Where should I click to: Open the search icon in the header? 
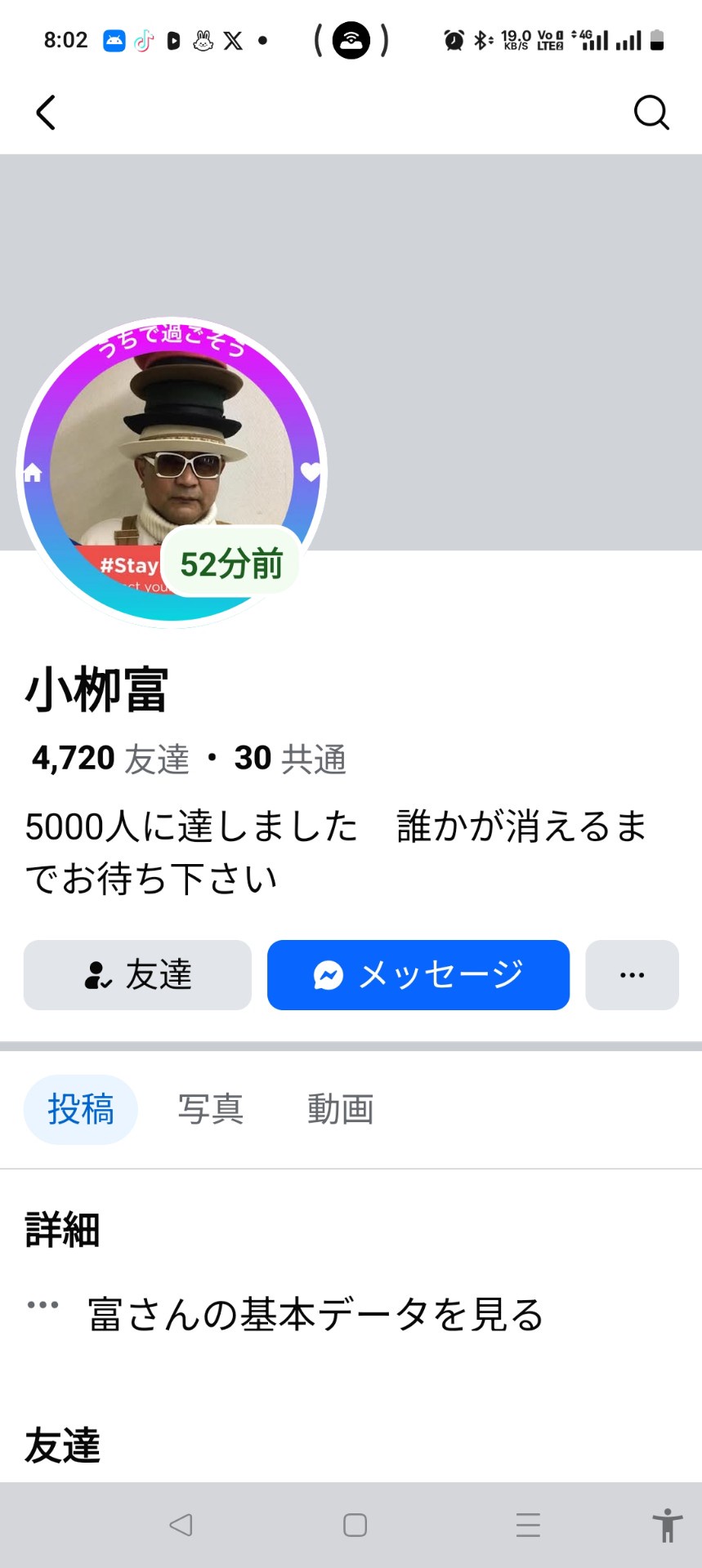tap(651, 113)
